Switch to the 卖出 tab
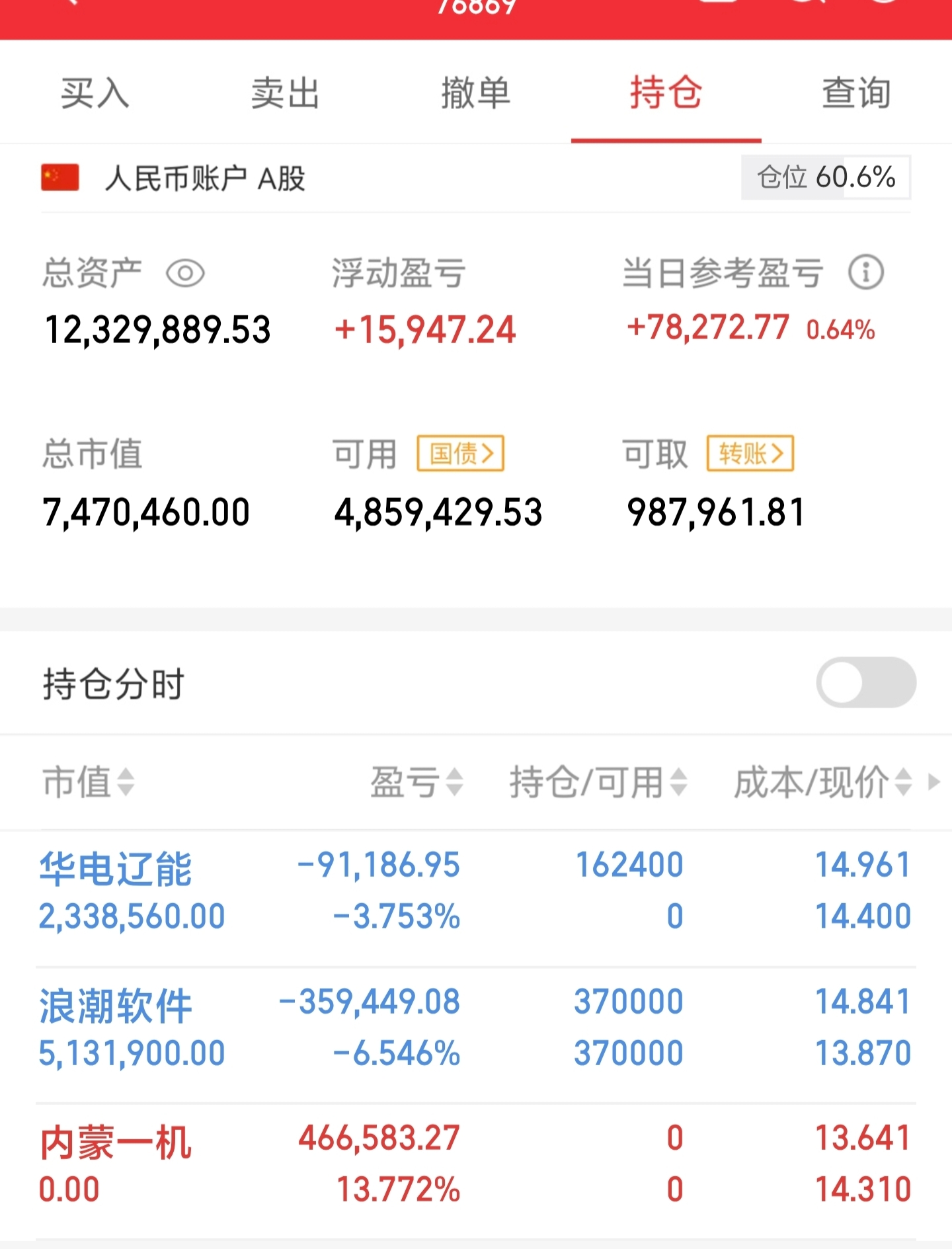 (286, 93)
